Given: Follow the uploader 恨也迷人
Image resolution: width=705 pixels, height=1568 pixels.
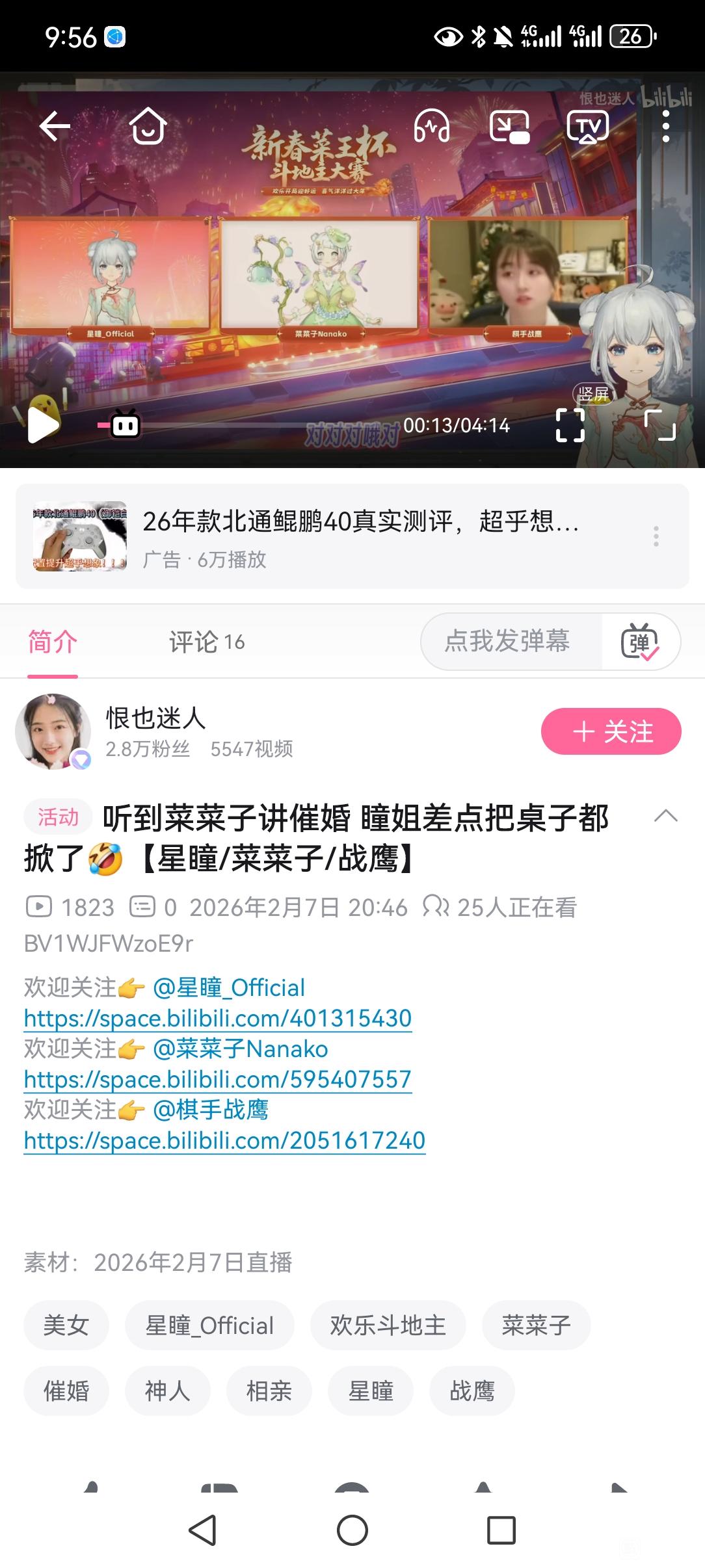Looking at the screenshot, I should click(611, 731).
